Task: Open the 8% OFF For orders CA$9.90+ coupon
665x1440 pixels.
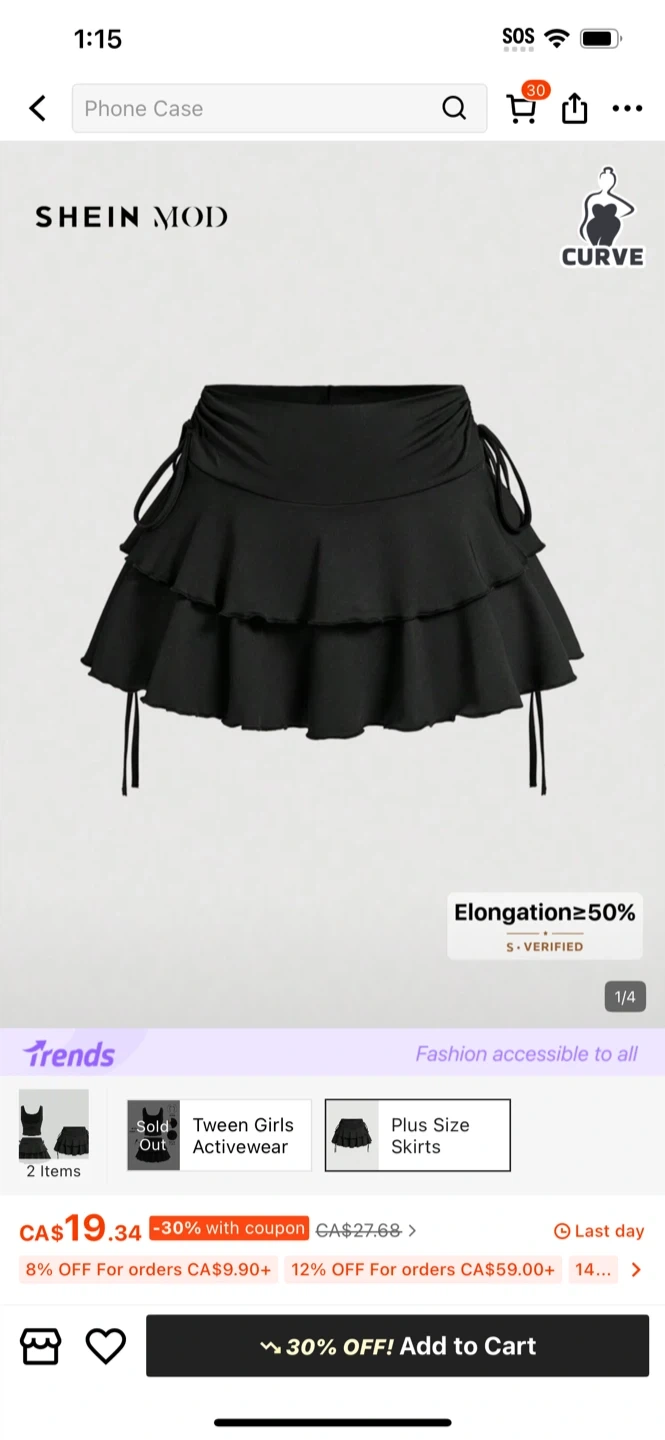Action: pos(148,1269)
